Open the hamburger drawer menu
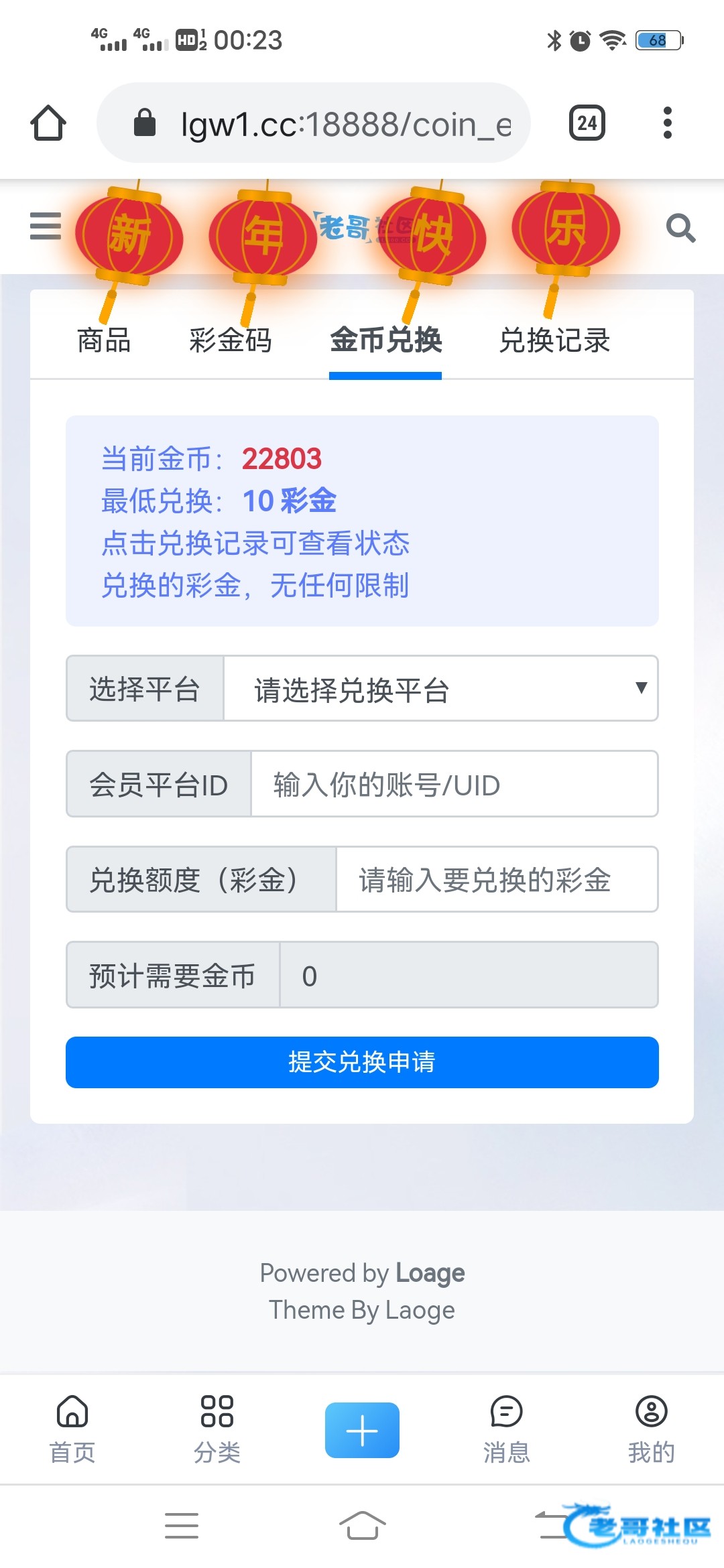This screenshot has height=1568, width=724. [x=46, y=226]
